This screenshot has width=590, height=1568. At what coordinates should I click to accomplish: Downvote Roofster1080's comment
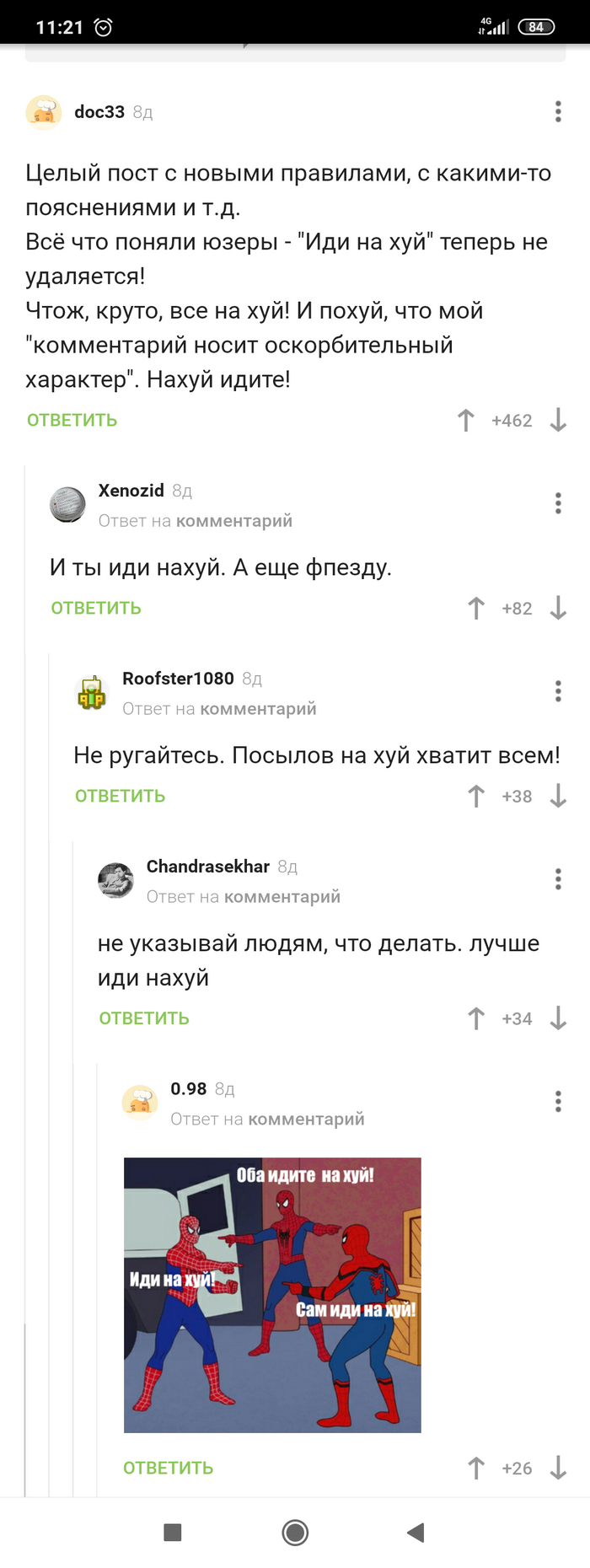558,796
